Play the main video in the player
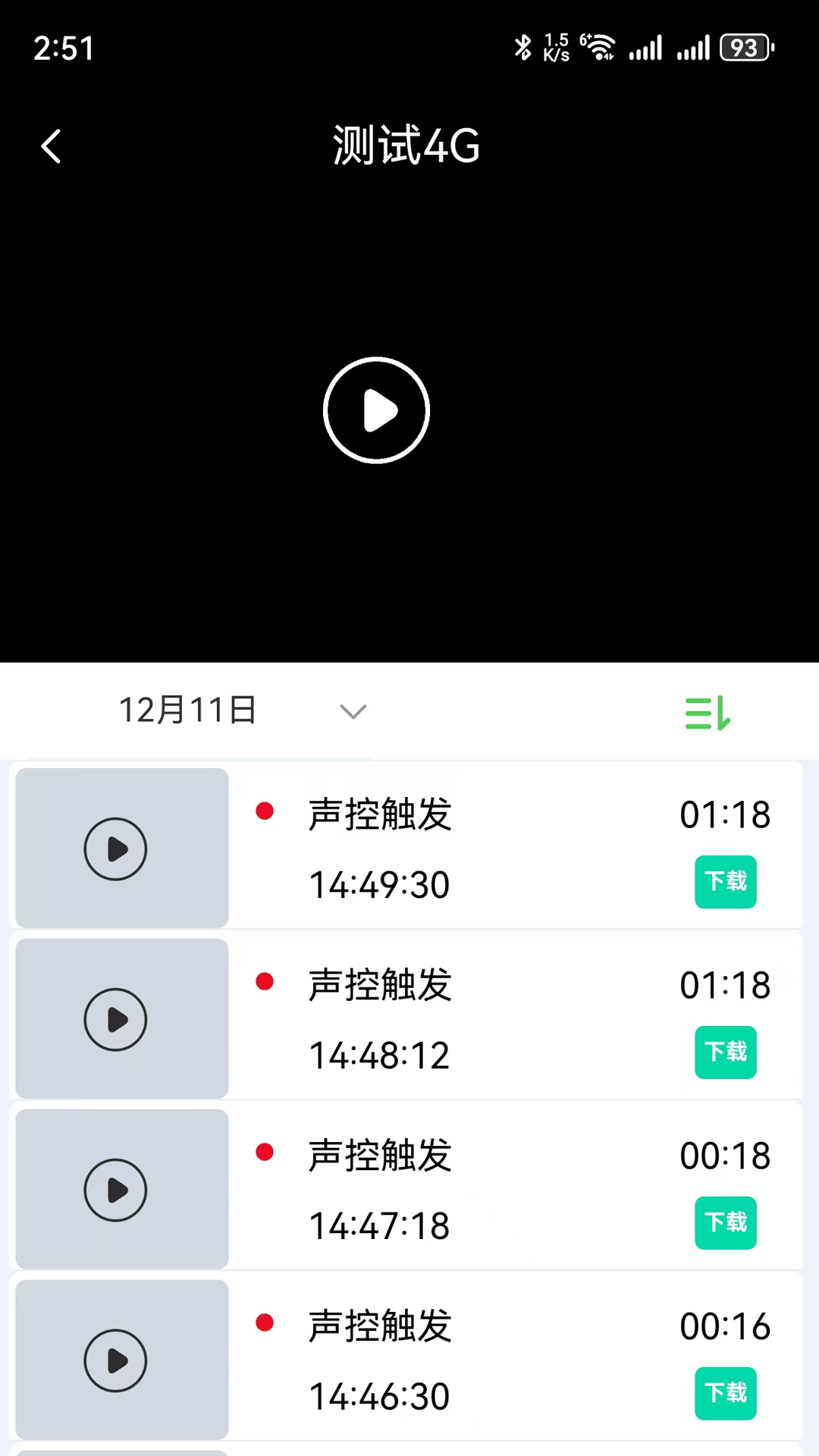This screenshot has width=819, height=1456. pos(377,410)
